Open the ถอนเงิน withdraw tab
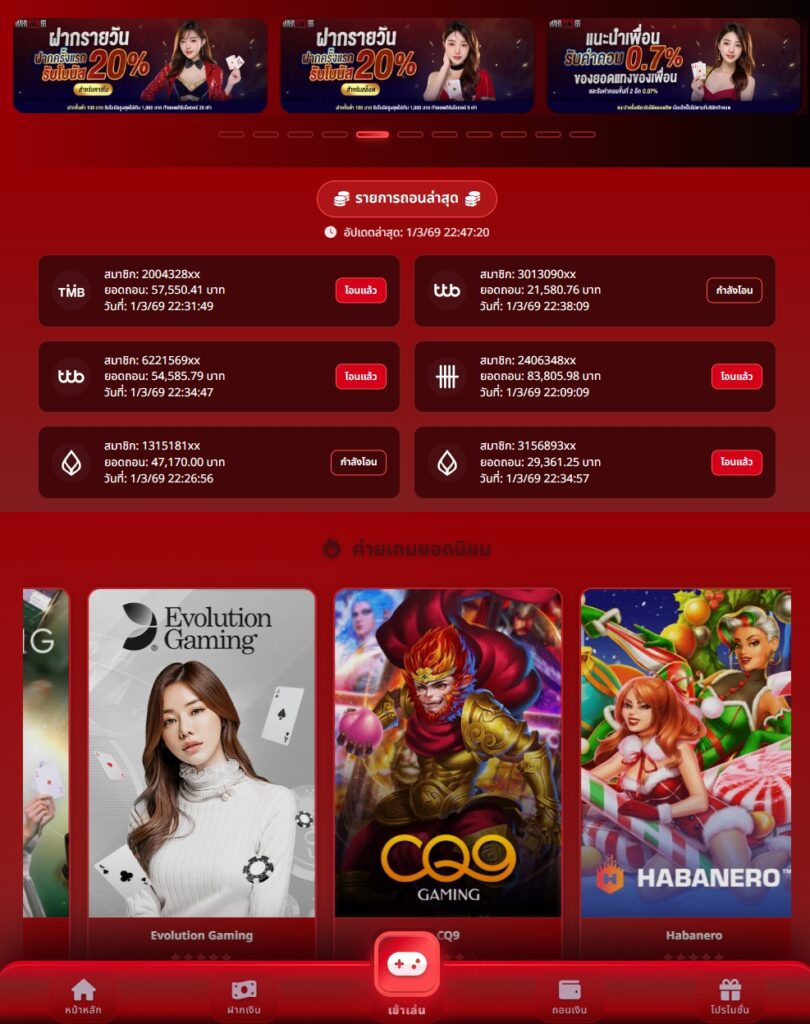 pyautogui.click(x=569, y=996)
